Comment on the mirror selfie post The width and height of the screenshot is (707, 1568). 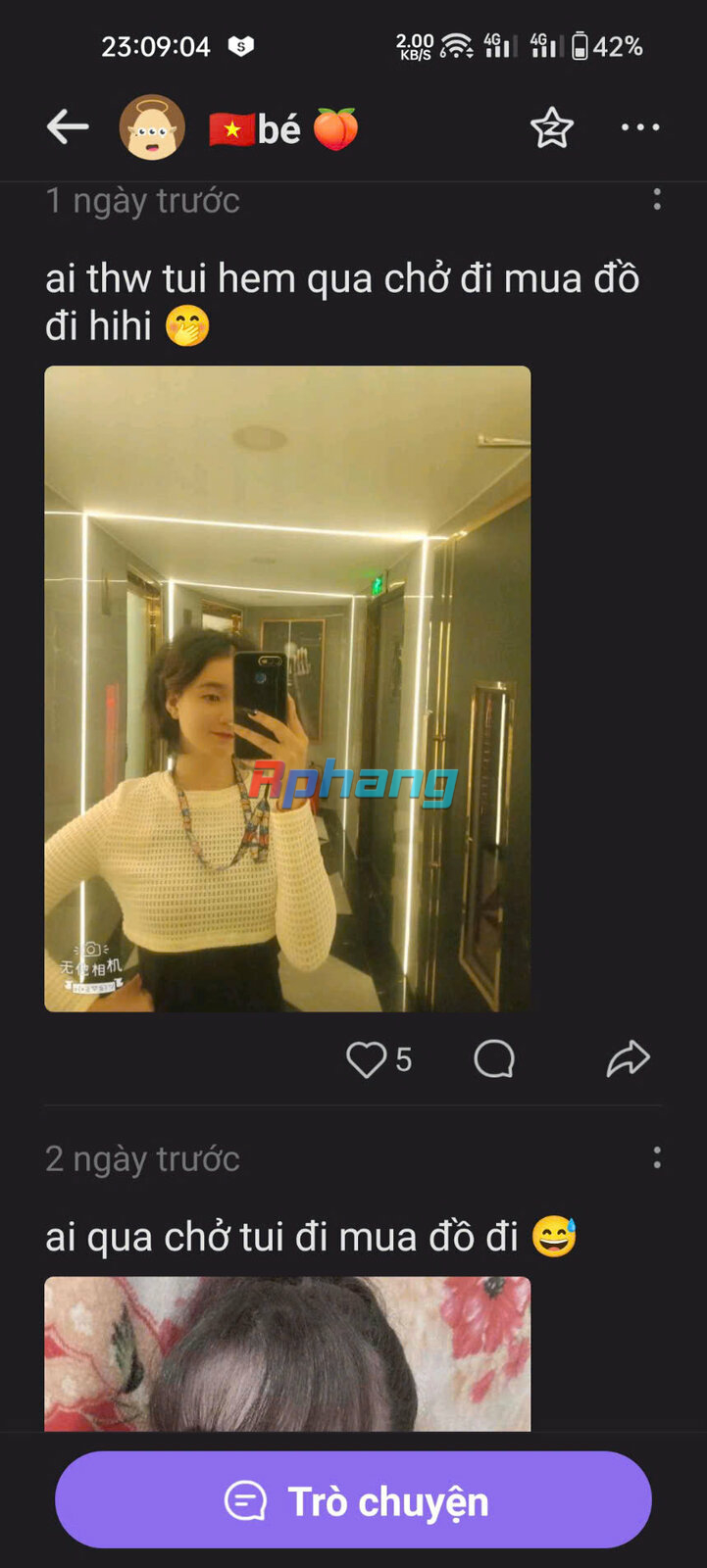(x=494, y=1059)
